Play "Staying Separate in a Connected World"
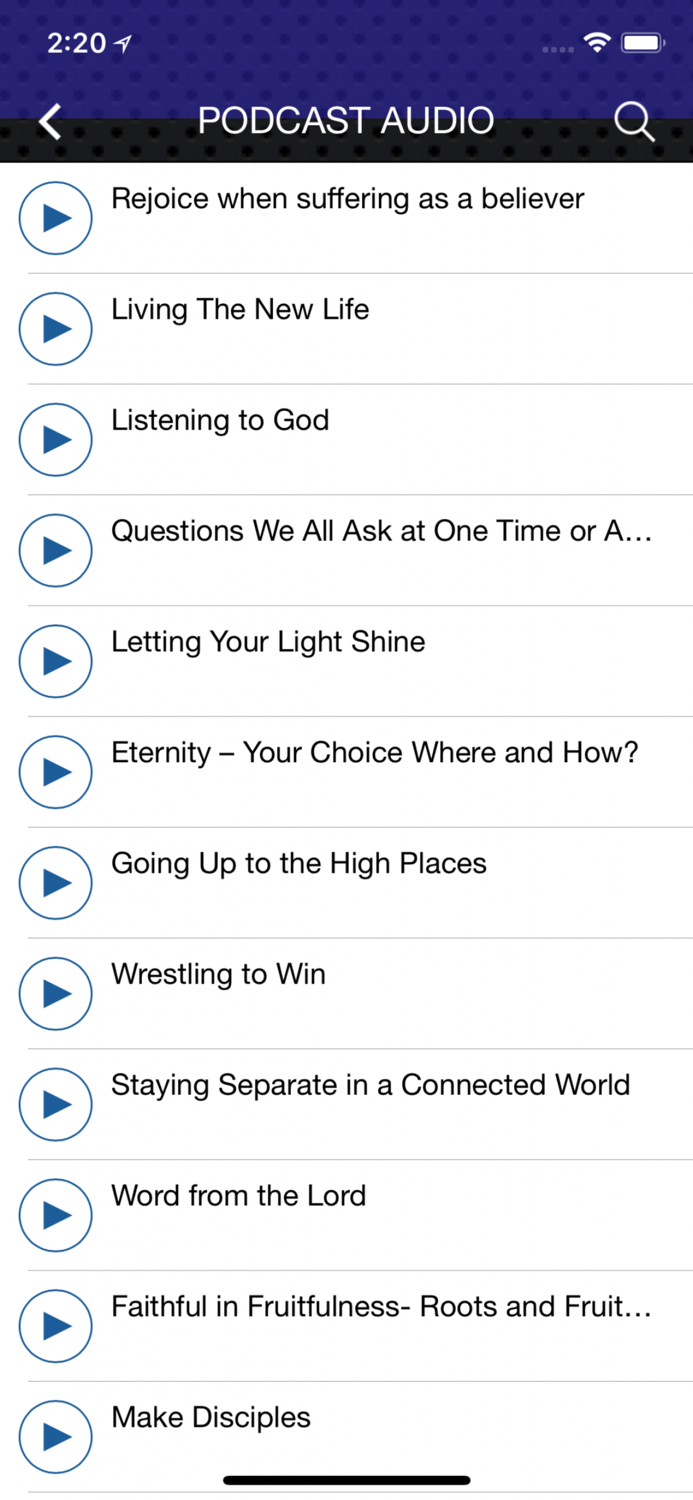693x1500 pixels. [x=56, y=1106]
